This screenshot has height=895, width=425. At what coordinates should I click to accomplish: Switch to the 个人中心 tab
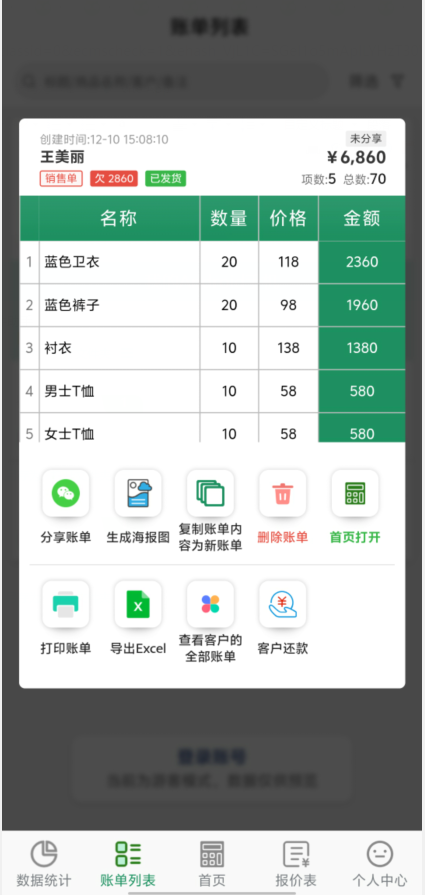coord(380,864)
